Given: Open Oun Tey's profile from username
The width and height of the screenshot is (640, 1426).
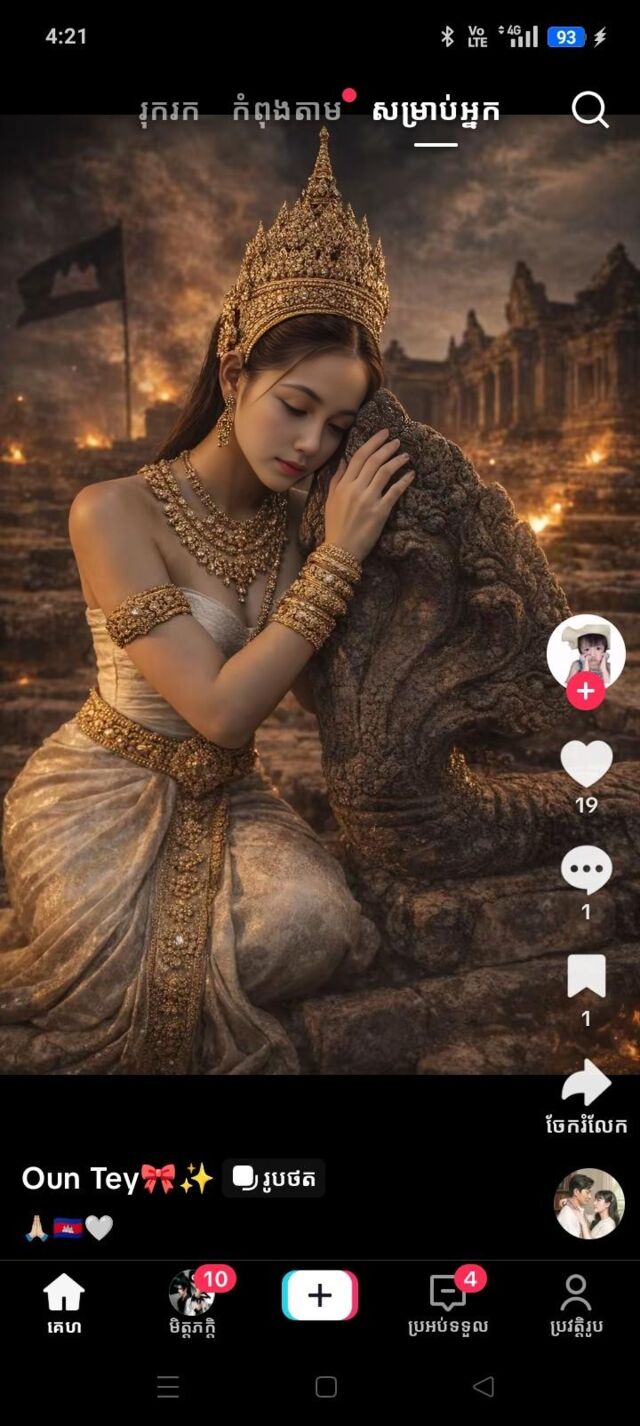Looking at the screenshot, I should coord(80,1179).
